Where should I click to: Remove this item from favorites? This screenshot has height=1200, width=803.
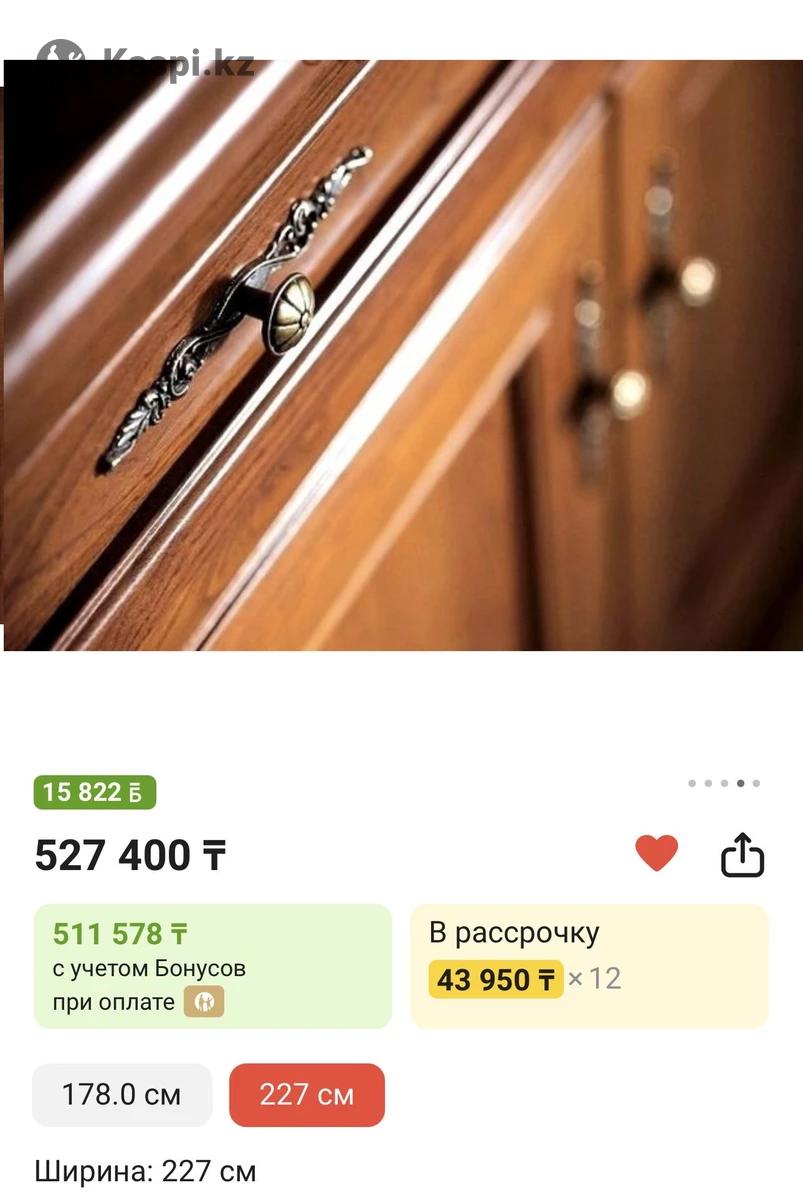[656, 853]
